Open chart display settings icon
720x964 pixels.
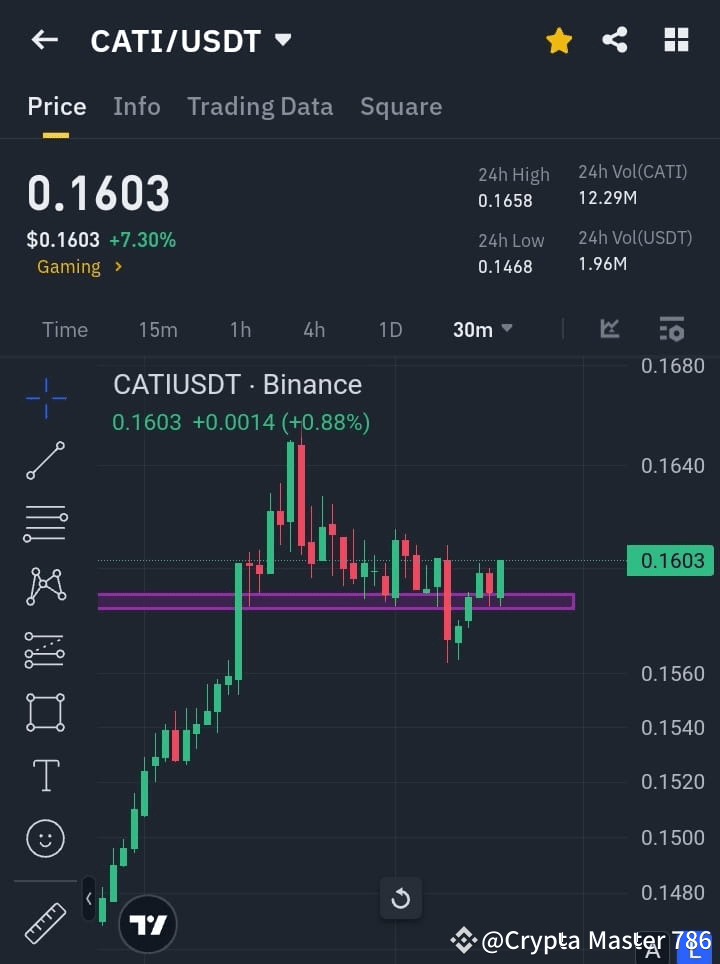[671, 329]
